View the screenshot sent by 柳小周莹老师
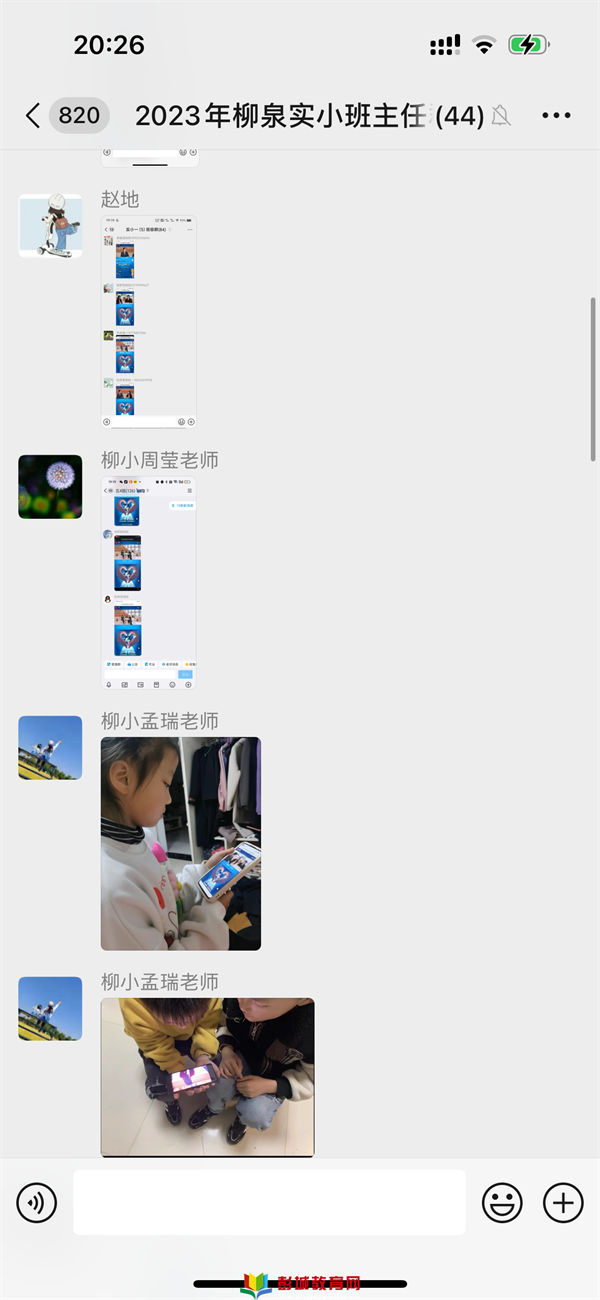The image size is (600, 1300). (149, 583)
